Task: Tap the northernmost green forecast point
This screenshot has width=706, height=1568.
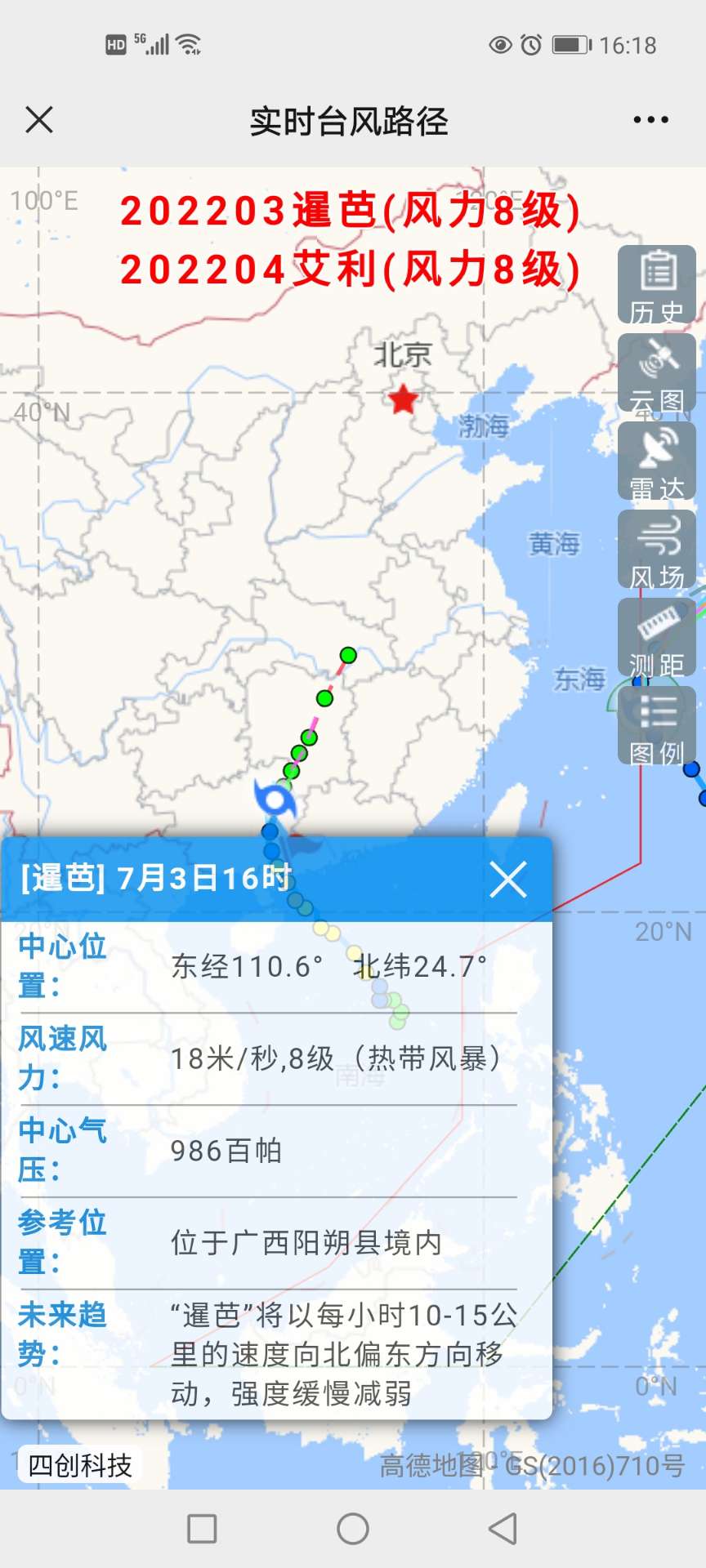Action: click(x=348, y=655)
